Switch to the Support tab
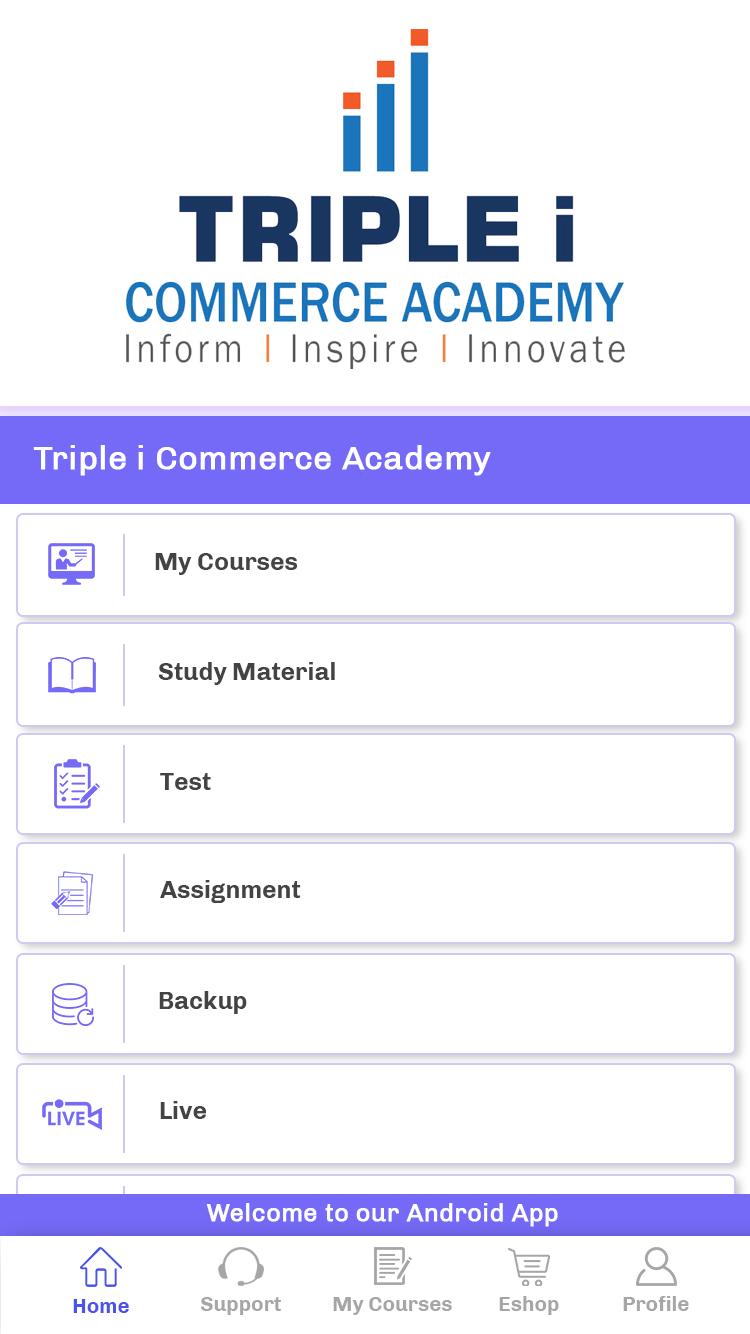Screen dimensions: 750x1334 [240, 1282]
